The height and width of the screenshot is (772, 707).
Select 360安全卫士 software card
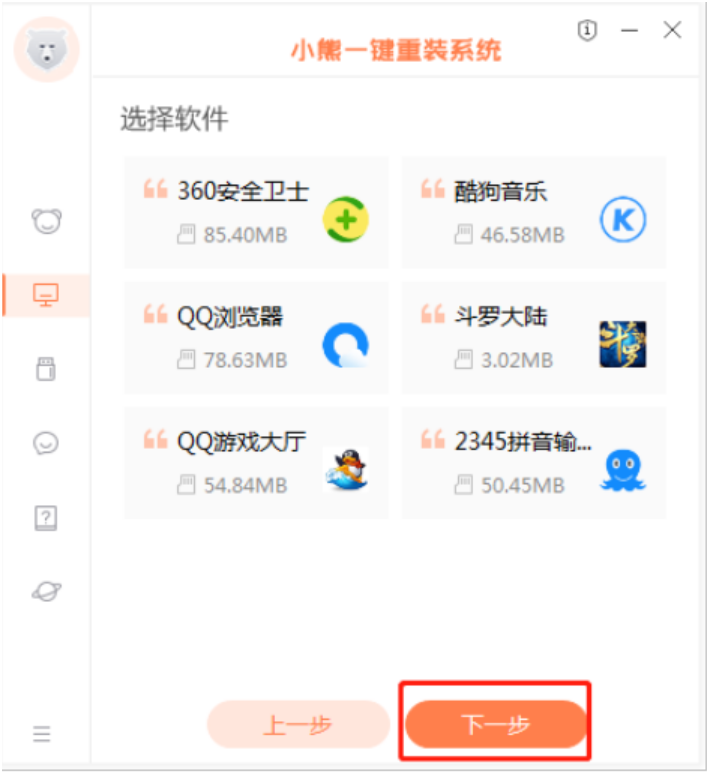click(x=257, y=212)
